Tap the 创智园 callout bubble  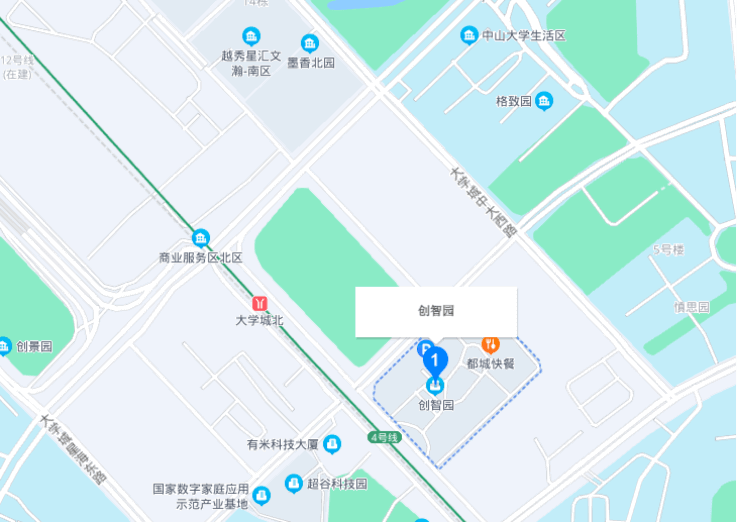tap(436, 311)
